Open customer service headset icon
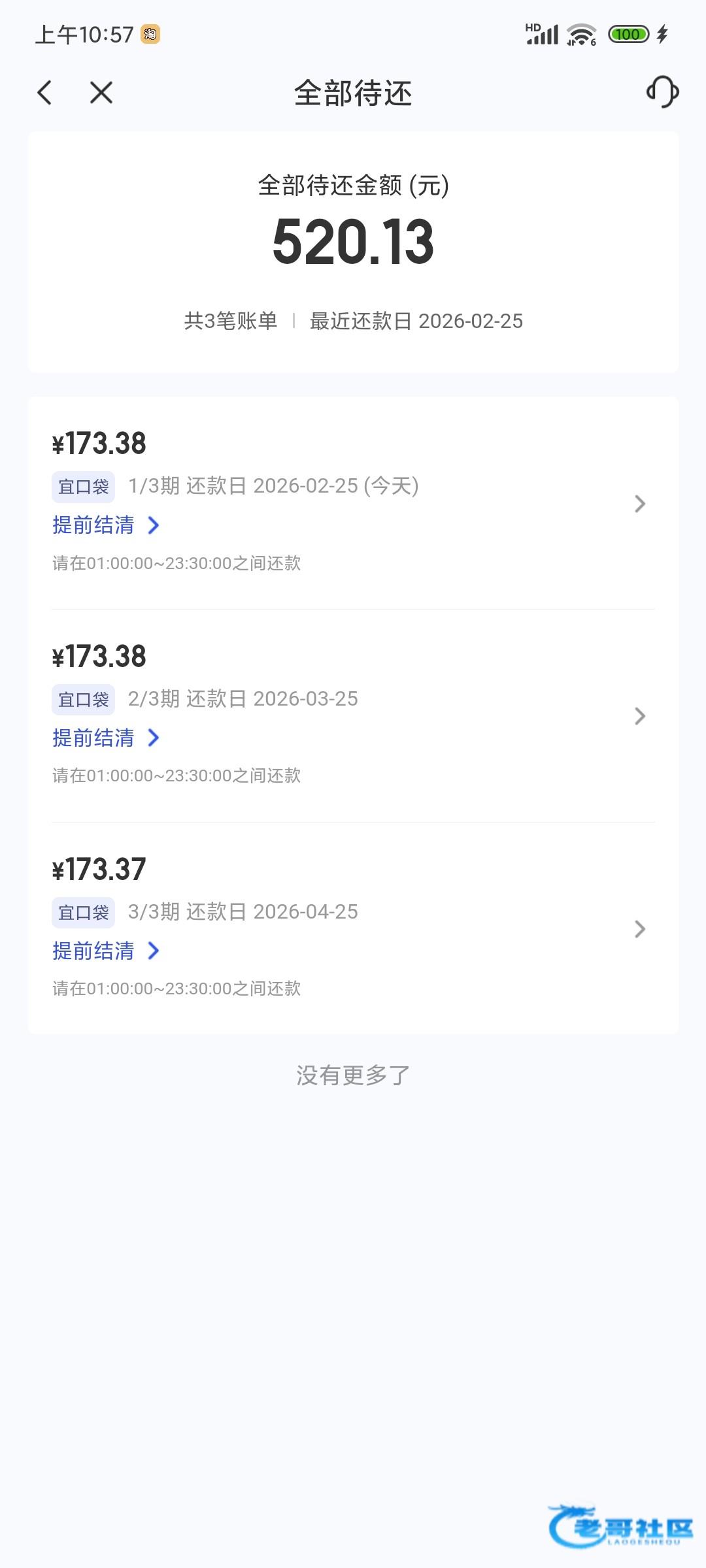Viewport: 706px width, 1568px height. 662,91
